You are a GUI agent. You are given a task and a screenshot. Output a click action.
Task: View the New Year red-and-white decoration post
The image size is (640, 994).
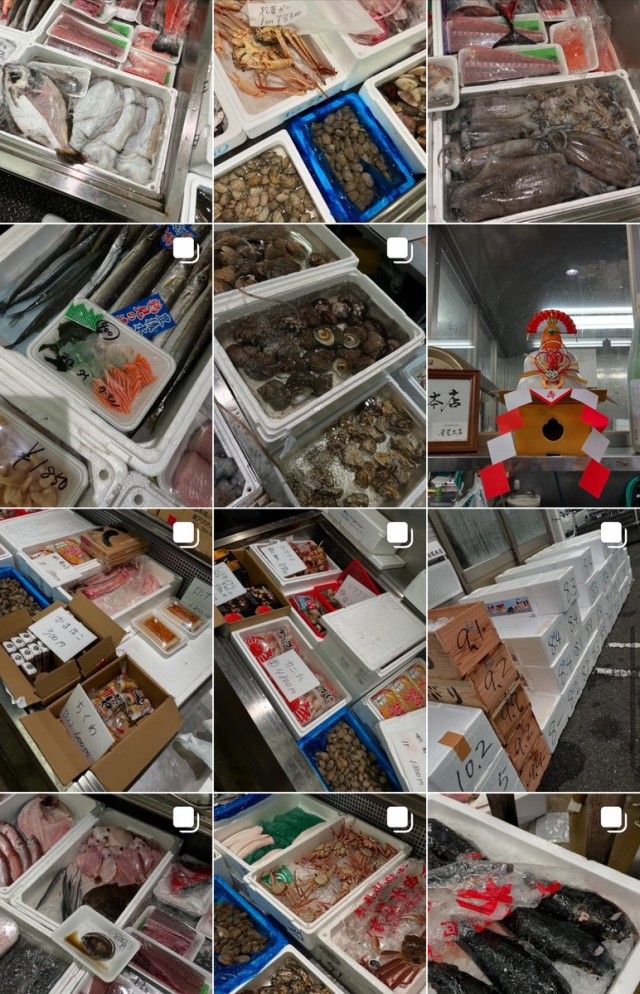[x=534, y=365]
